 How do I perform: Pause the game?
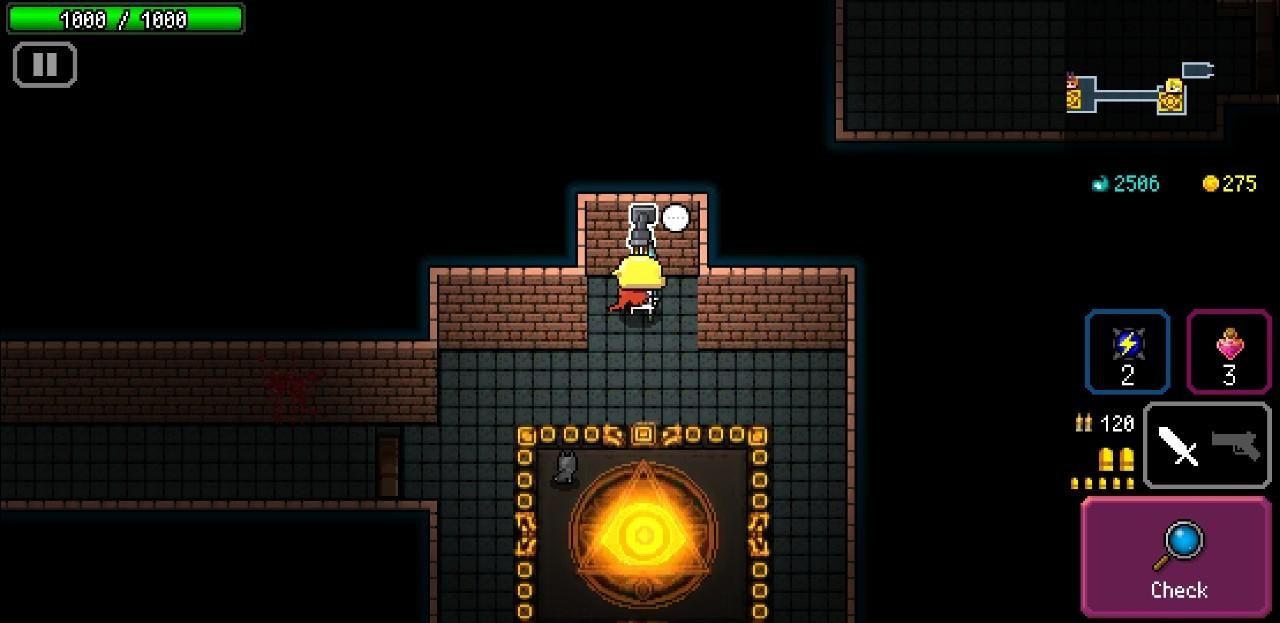coord(45,65)
